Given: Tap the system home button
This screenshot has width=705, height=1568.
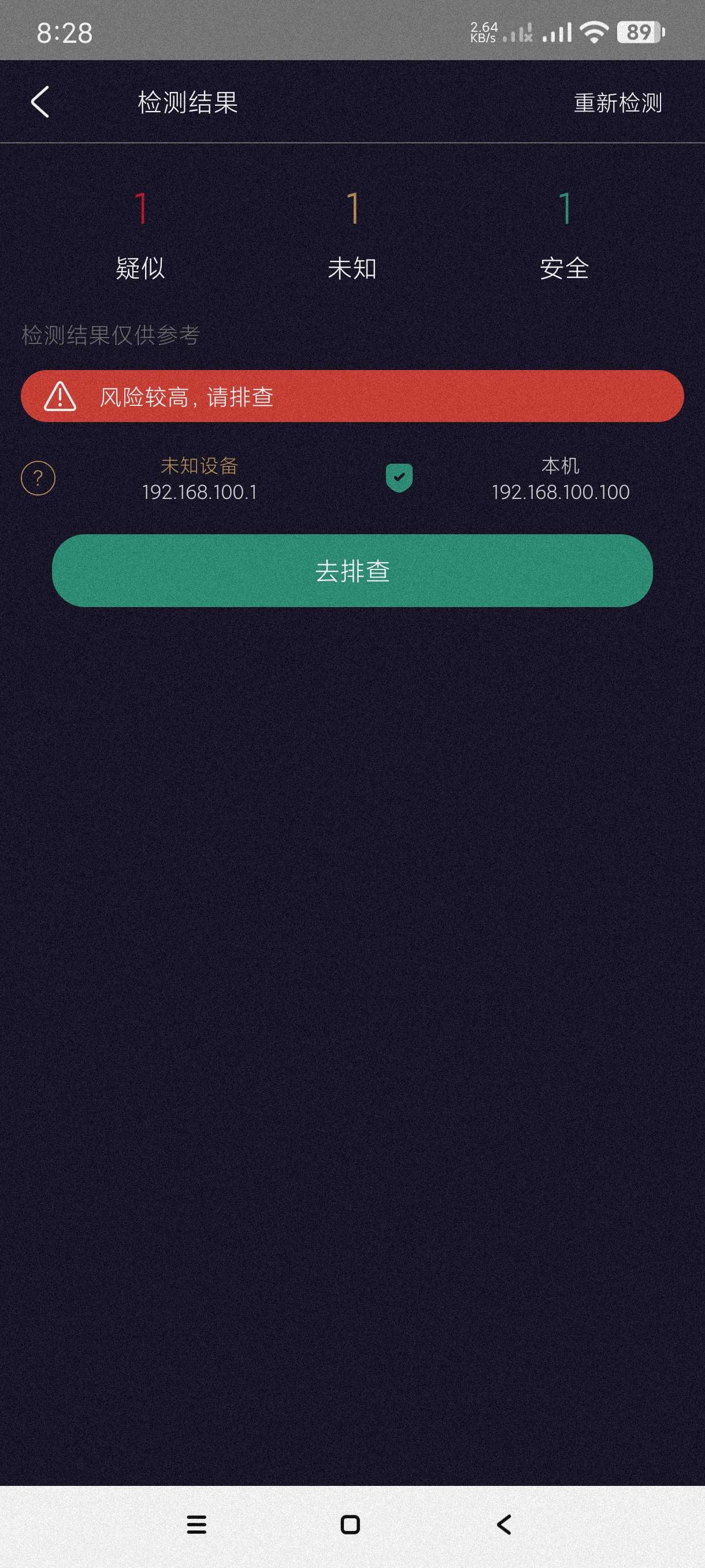Looking at the screenshot, I should pyautogui.click(x=350, y=1524).
